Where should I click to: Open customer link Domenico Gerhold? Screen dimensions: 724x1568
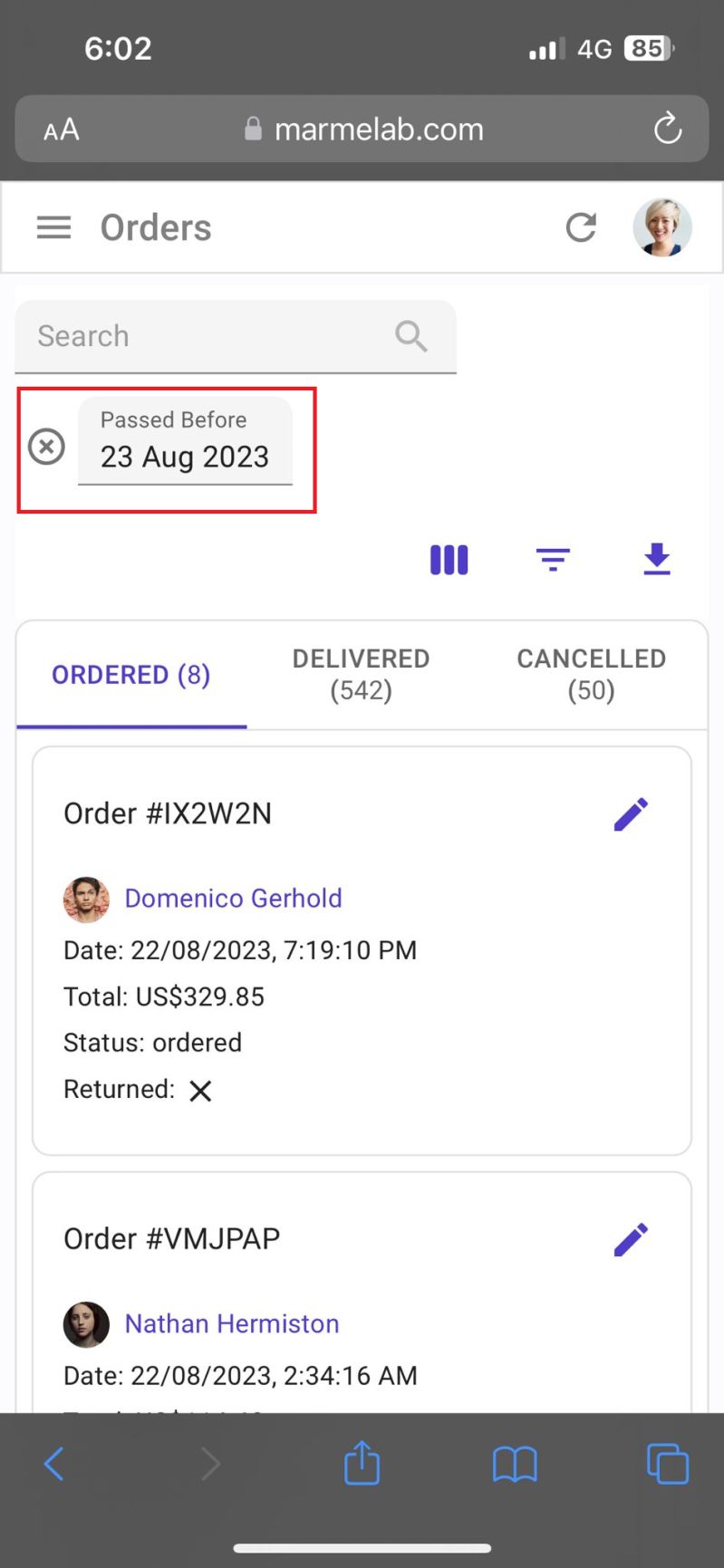(233, 898)
